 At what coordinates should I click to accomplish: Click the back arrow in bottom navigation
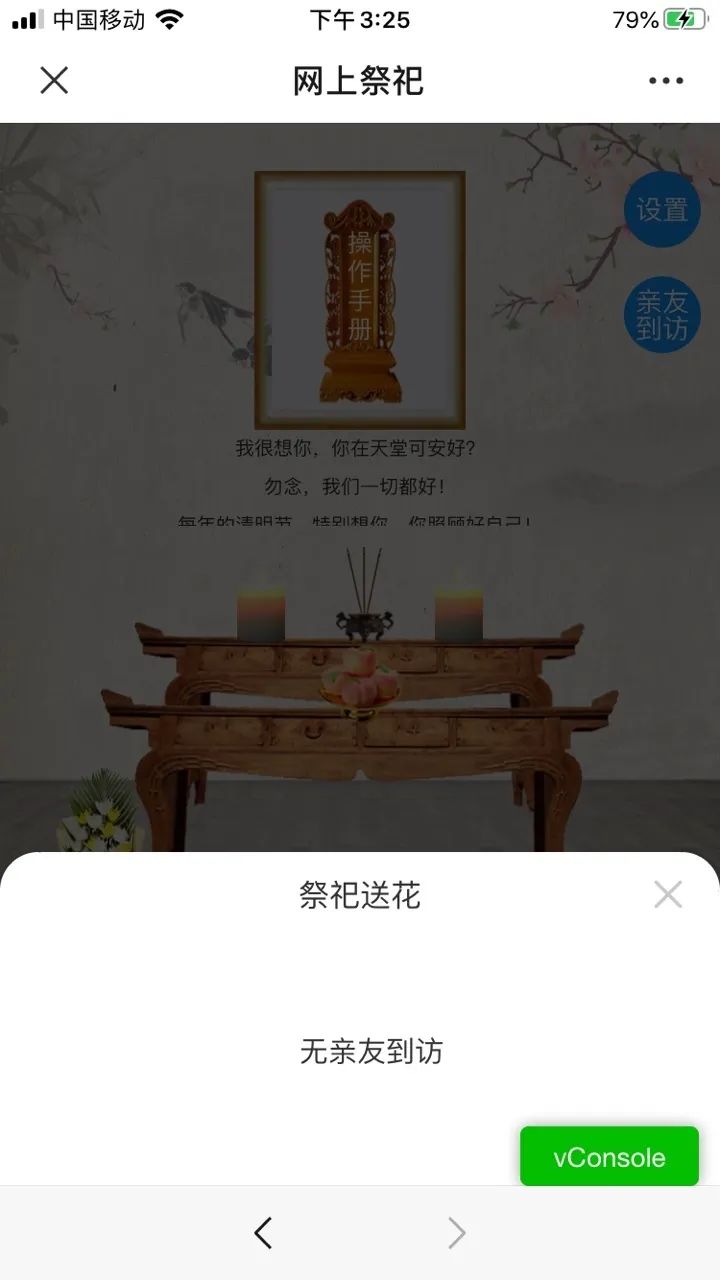[262, 1233]
